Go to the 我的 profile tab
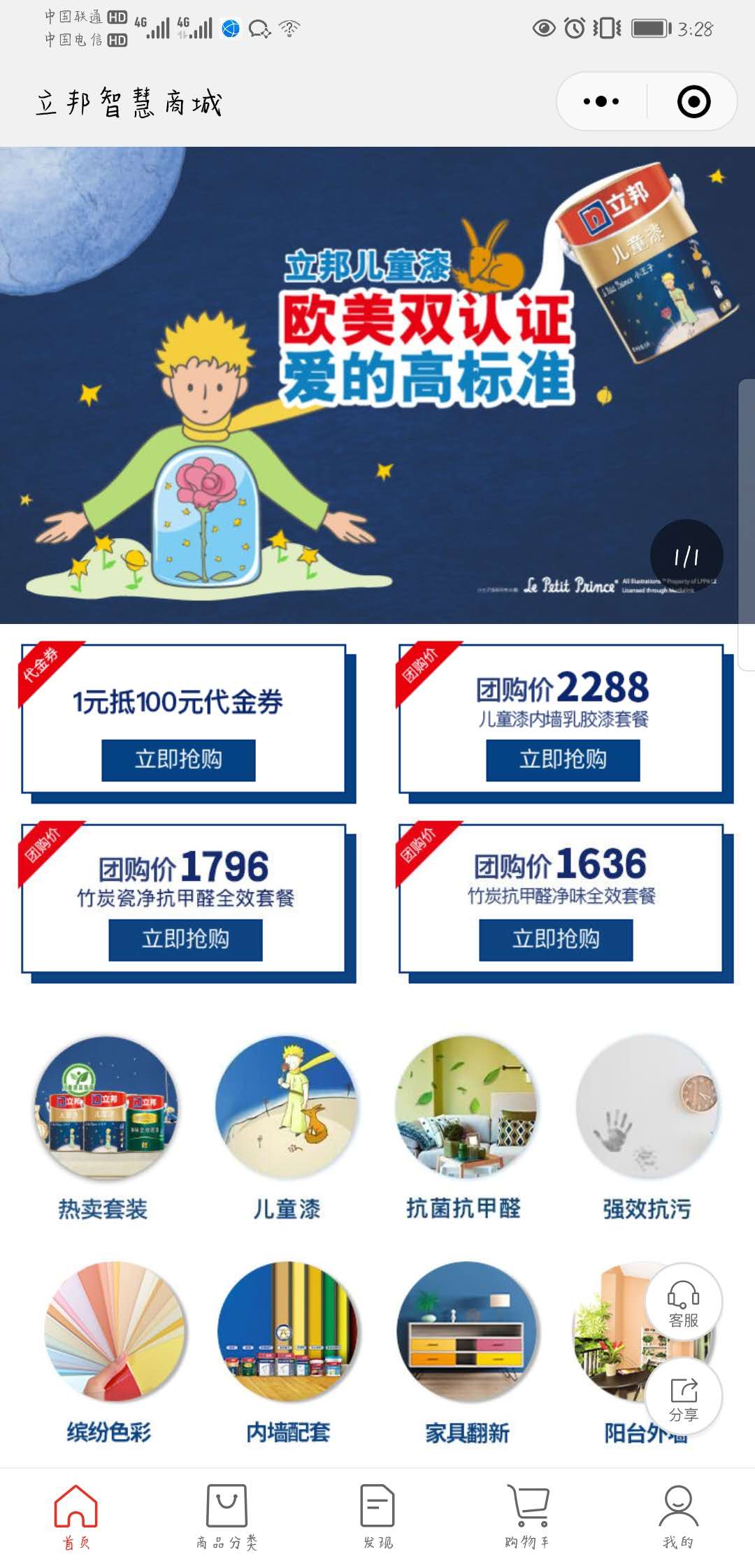This screenshot has width=755, height=1568. click(678, 1516)
